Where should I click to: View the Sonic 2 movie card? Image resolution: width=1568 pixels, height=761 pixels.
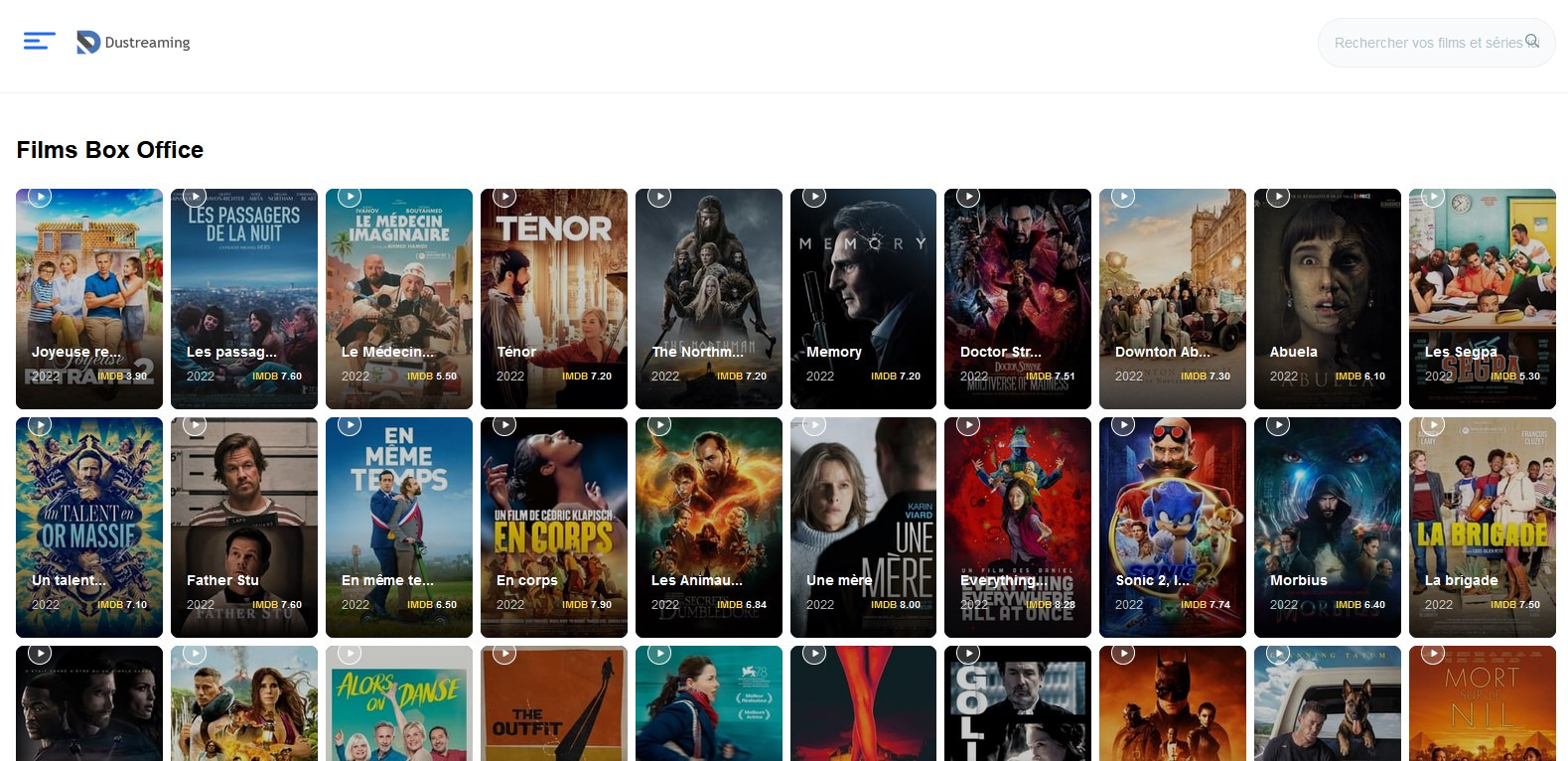click(x=1173, y=527)
